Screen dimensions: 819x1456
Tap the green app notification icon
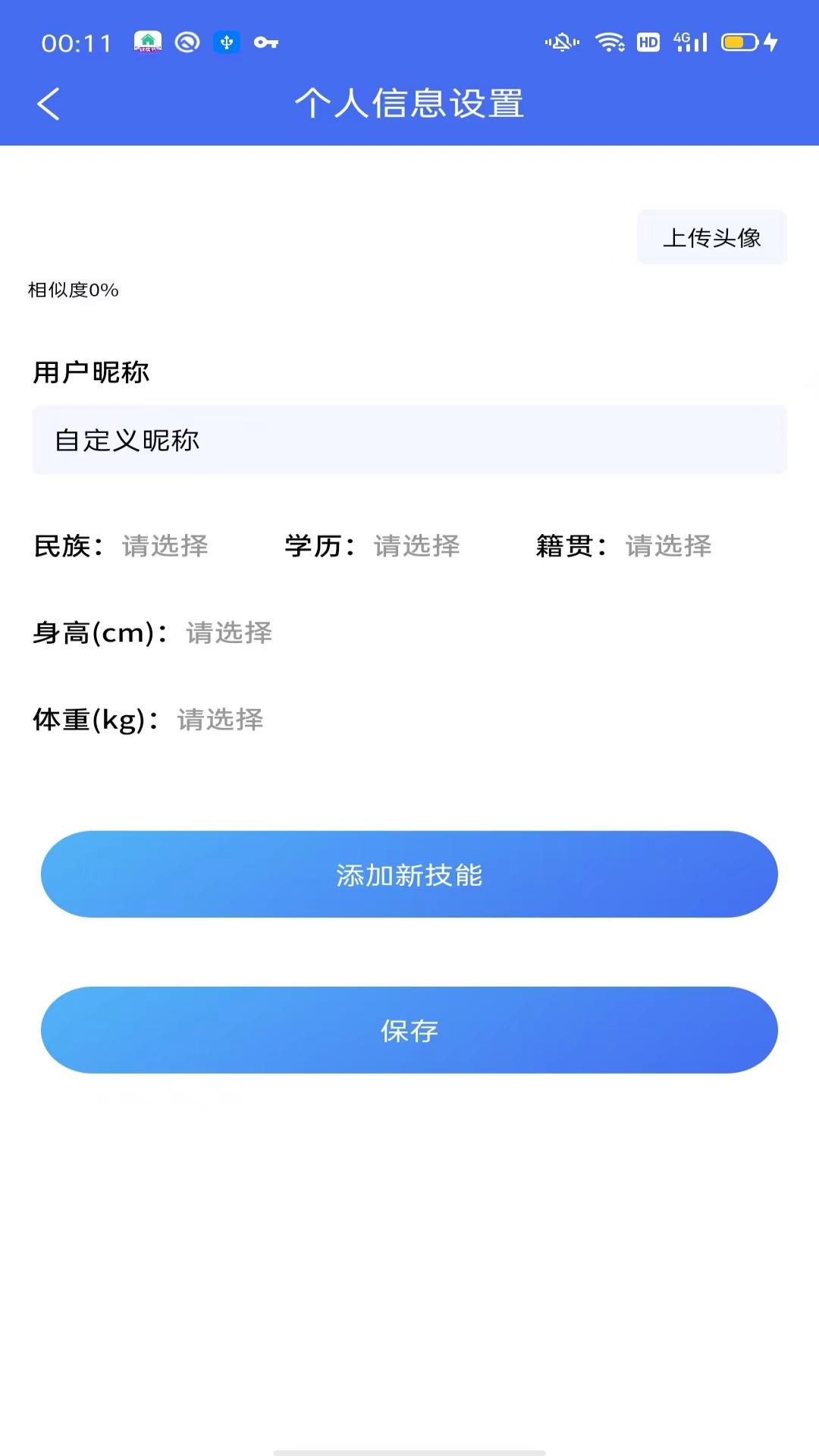[x=147, y=43]
